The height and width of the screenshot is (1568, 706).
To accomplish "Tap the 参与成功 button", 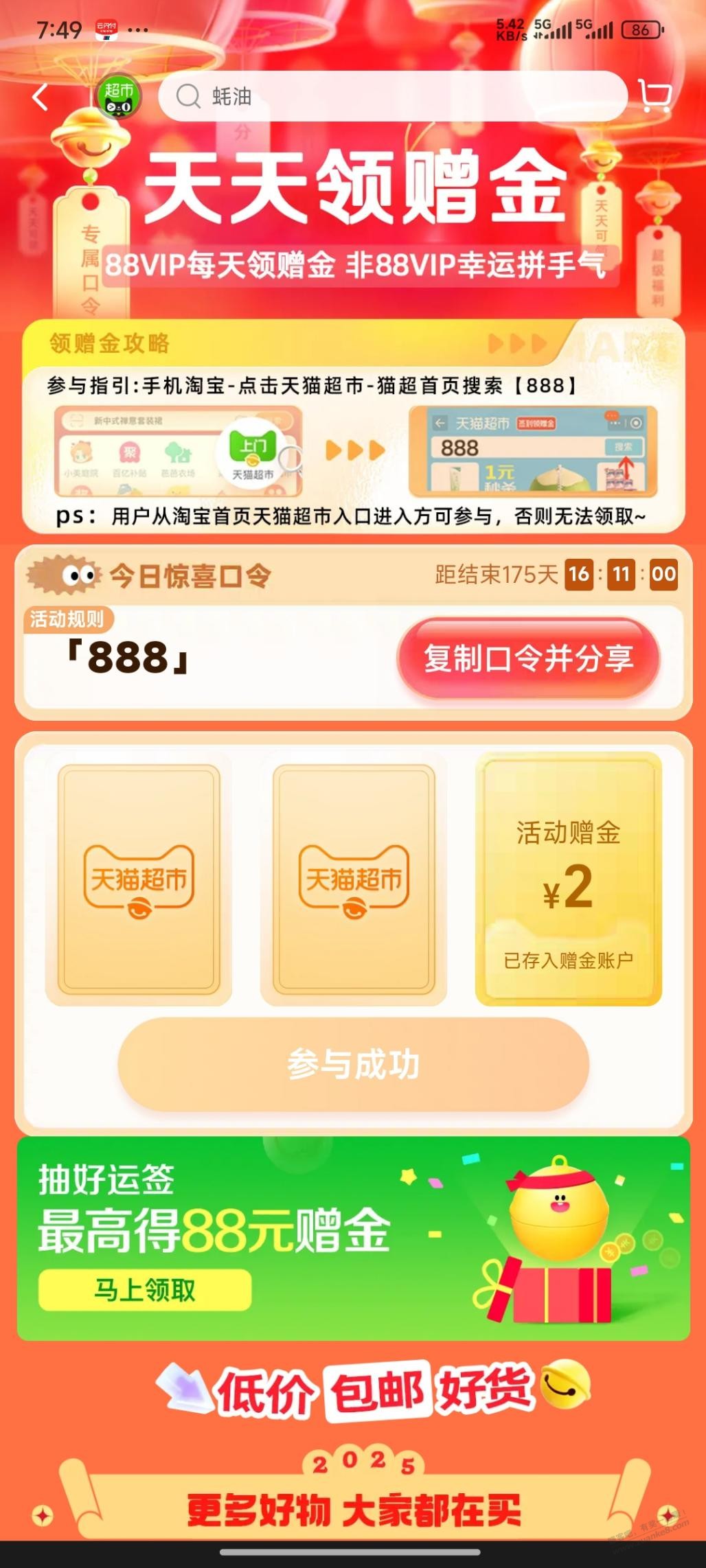I will (353, 1065).
